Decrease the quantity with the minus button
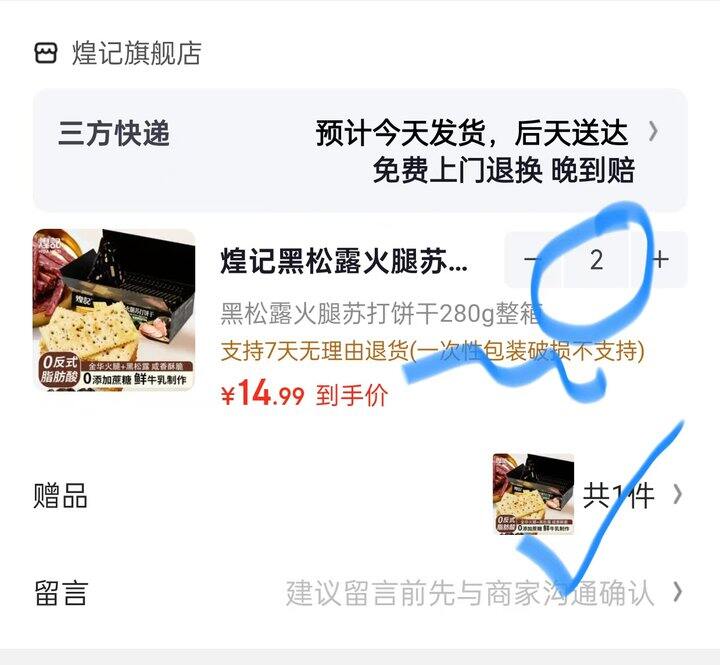 tap(532, 260)
